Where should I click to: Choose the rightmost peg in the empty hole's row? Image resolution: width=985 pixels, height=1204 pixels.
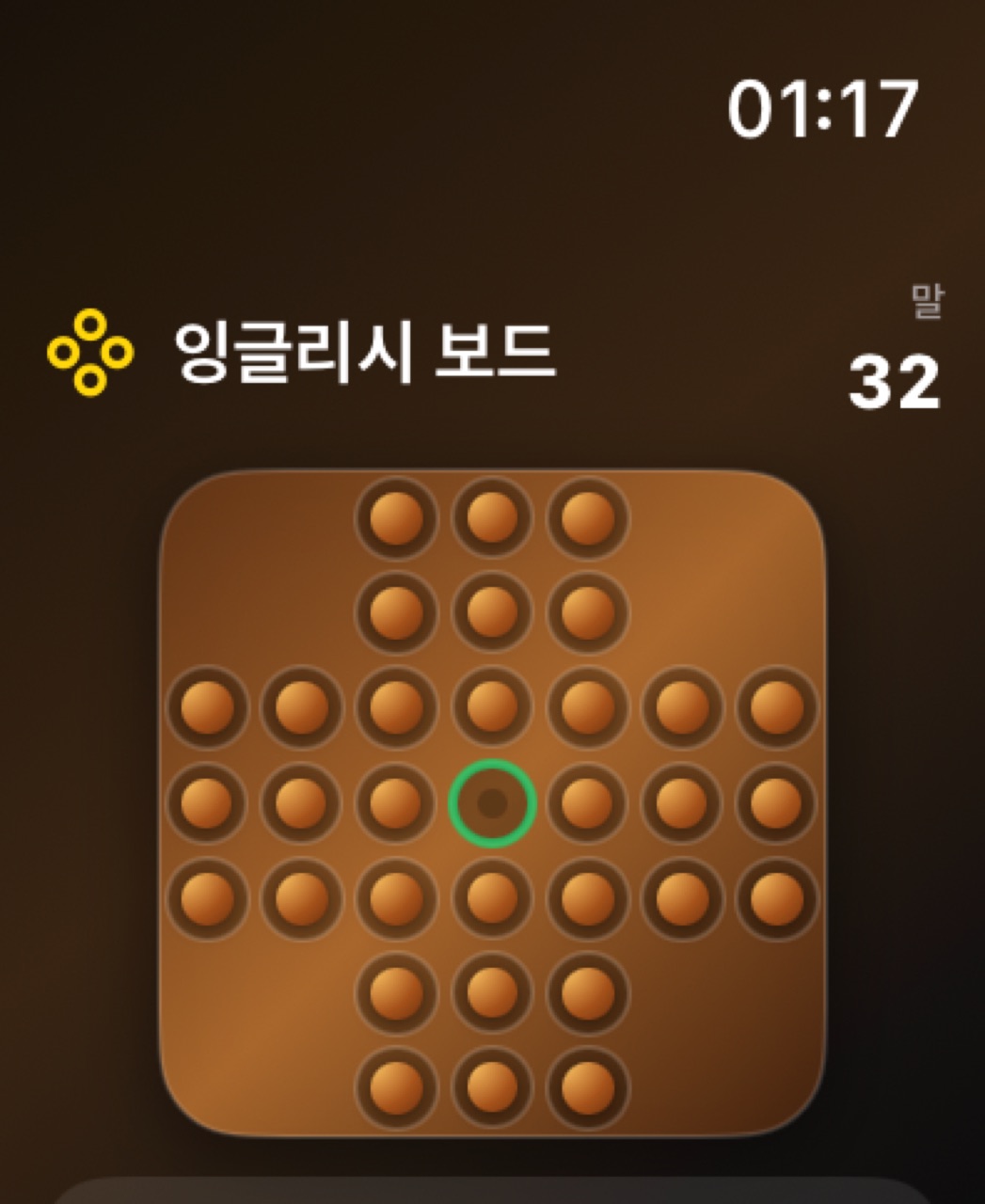click(x=777, y=803)
